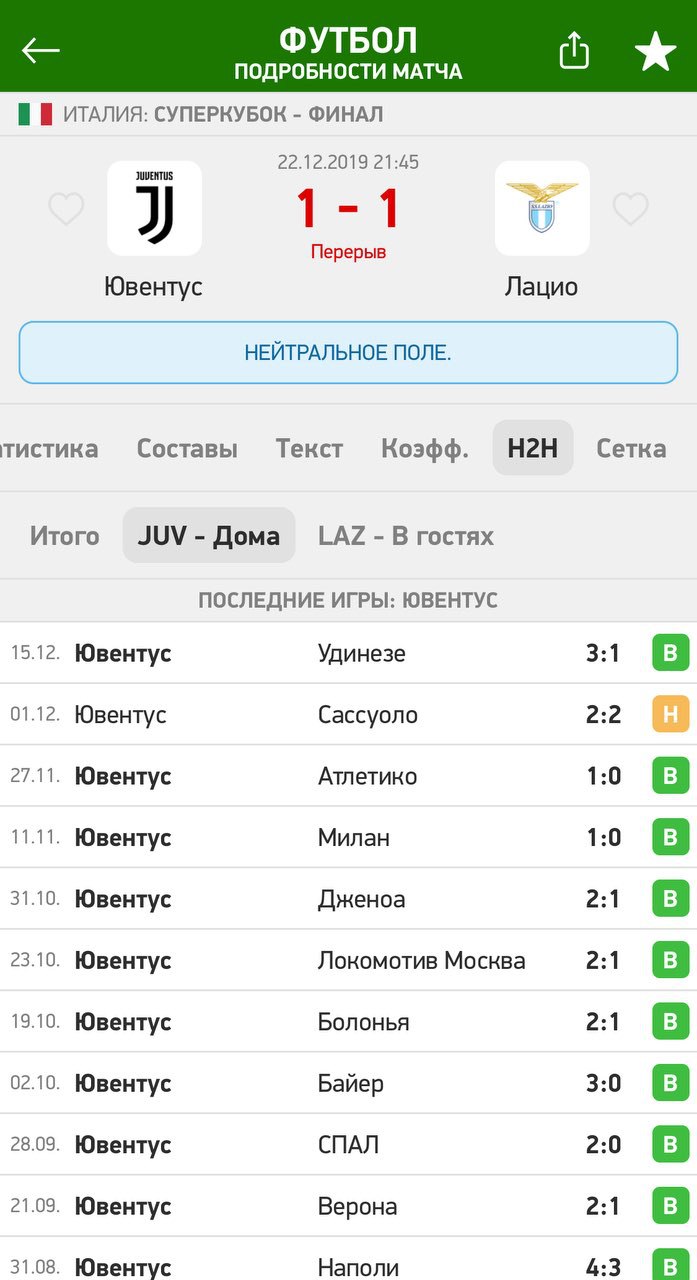The width and height of the screenshot is (697, 1280).
Task: Open Lazio team page via logo
Action: 541,209
